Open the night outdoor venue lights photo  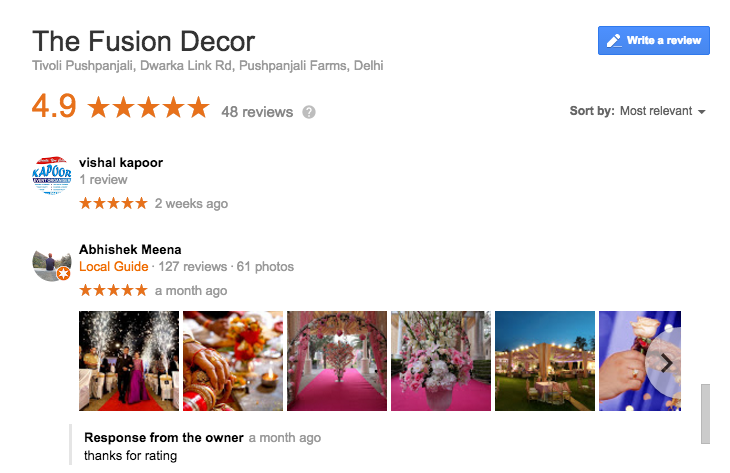click(545, 361)
